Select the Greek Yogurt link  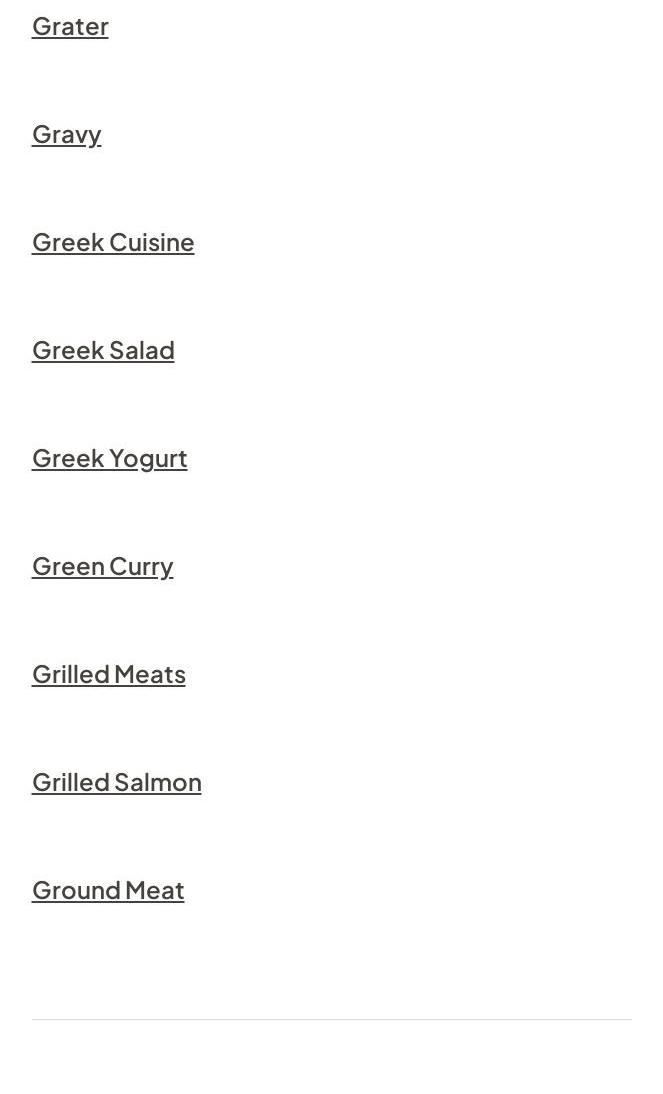[x=109, y=458]
